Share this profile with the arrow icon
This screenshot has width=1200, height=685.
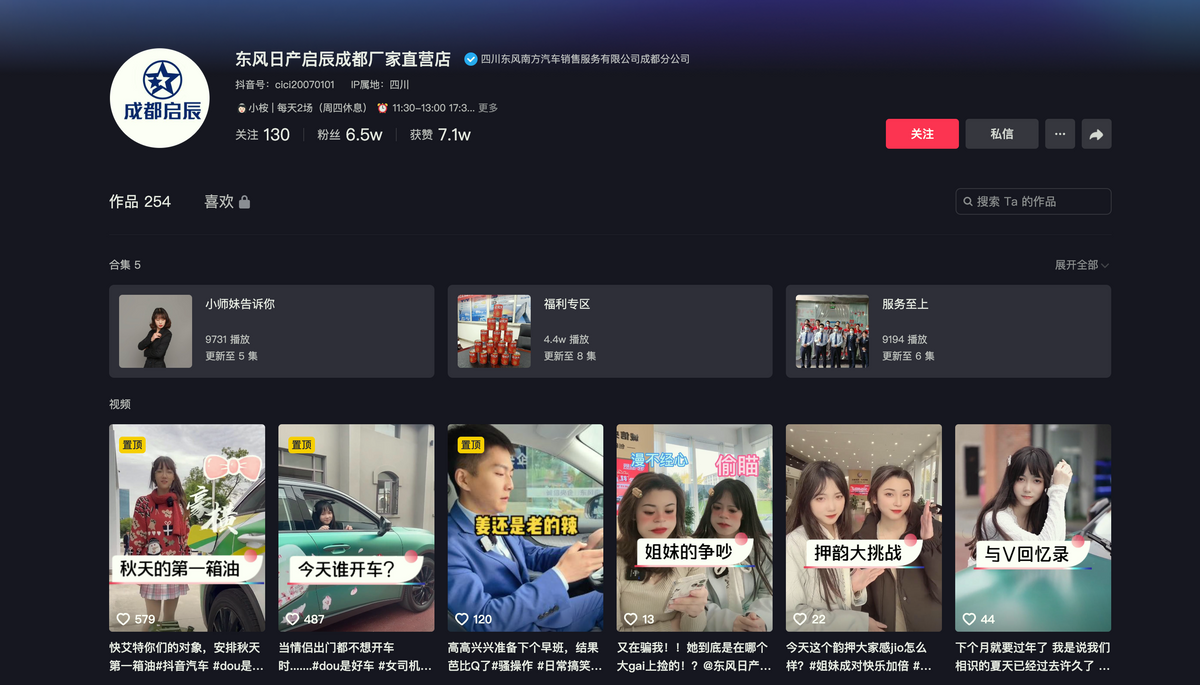pos(1096,134)
